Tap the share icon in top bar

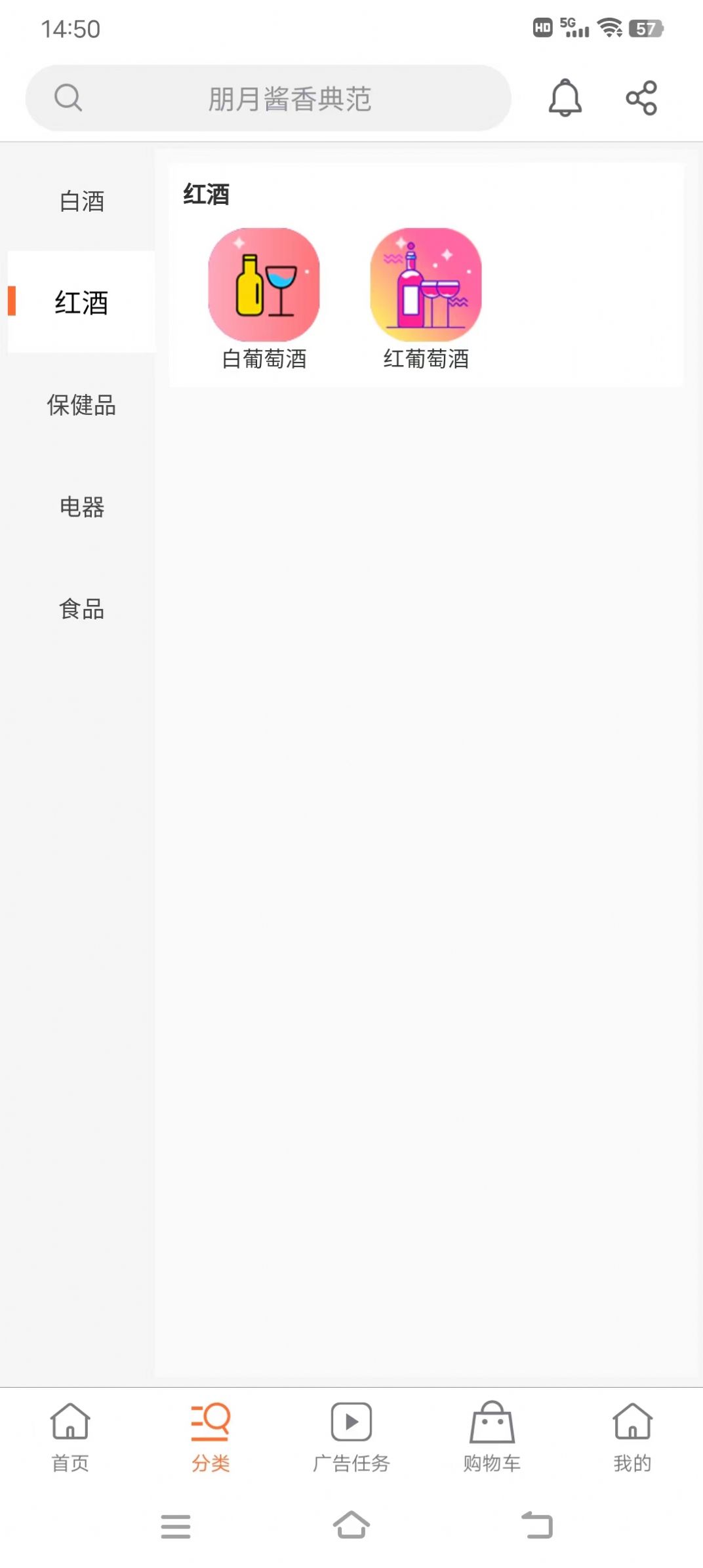tap(641, 98)
